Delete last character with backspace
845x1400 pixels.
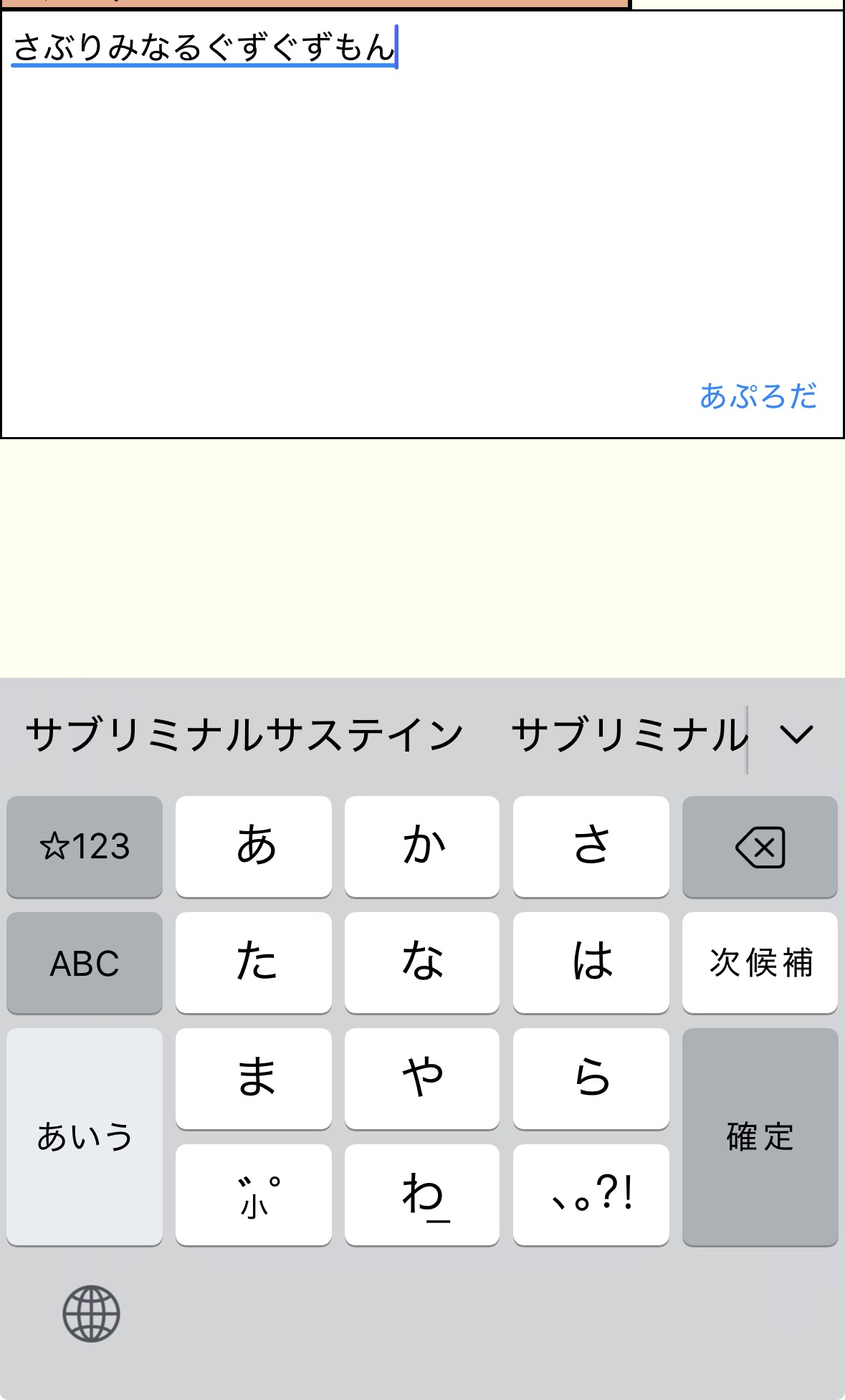(x=760, y=847)
